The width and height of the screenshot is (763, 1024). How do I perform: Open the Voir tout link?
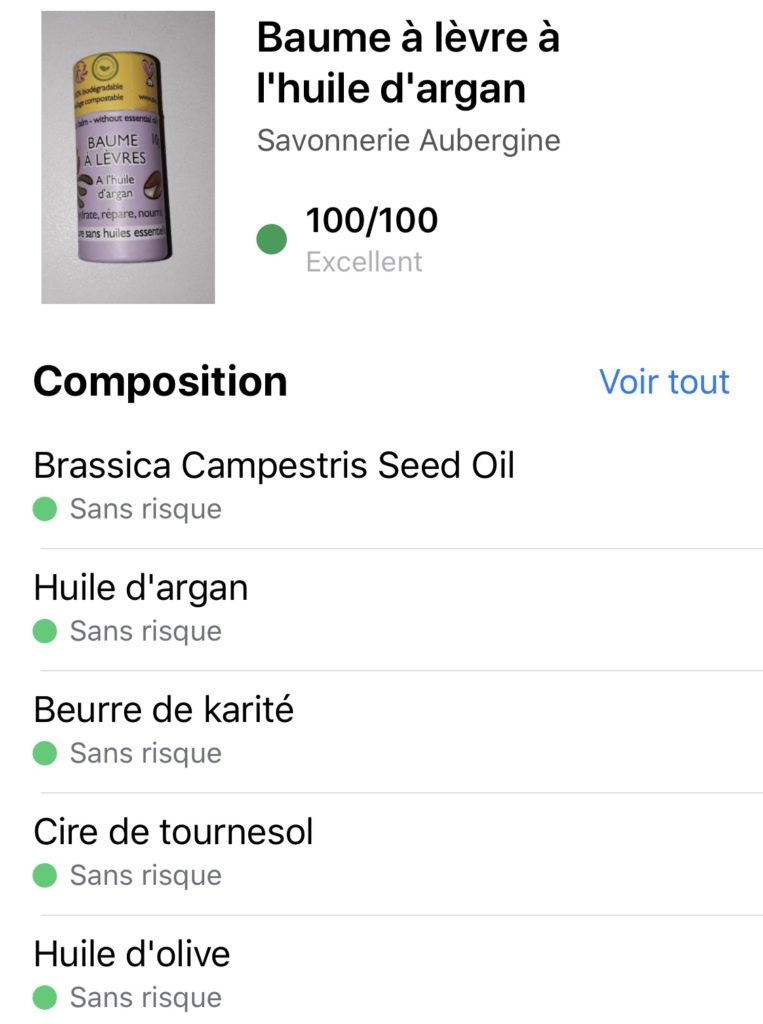click(x=664, y=381)
